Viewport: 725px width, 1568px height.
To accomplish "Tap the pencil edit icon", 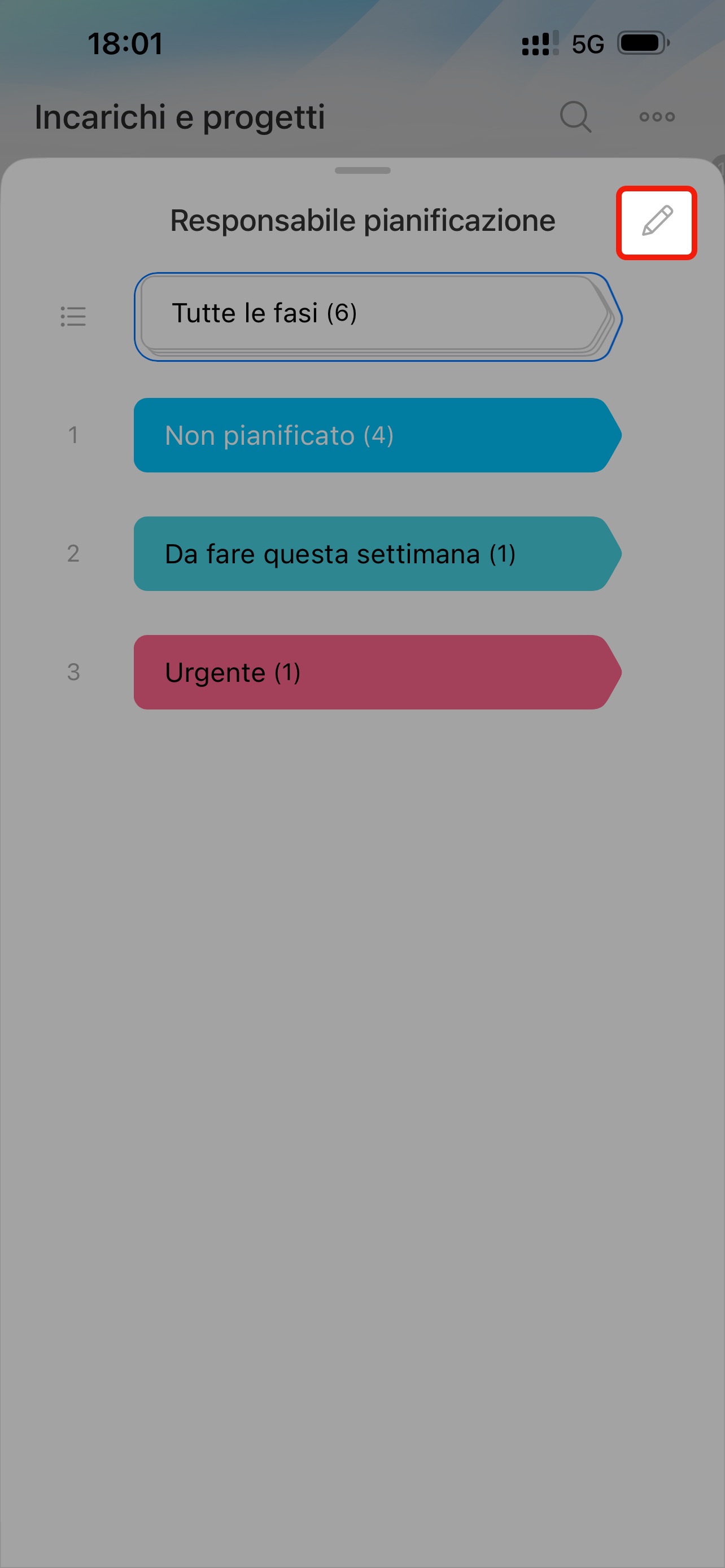I will tap(656, 222).
